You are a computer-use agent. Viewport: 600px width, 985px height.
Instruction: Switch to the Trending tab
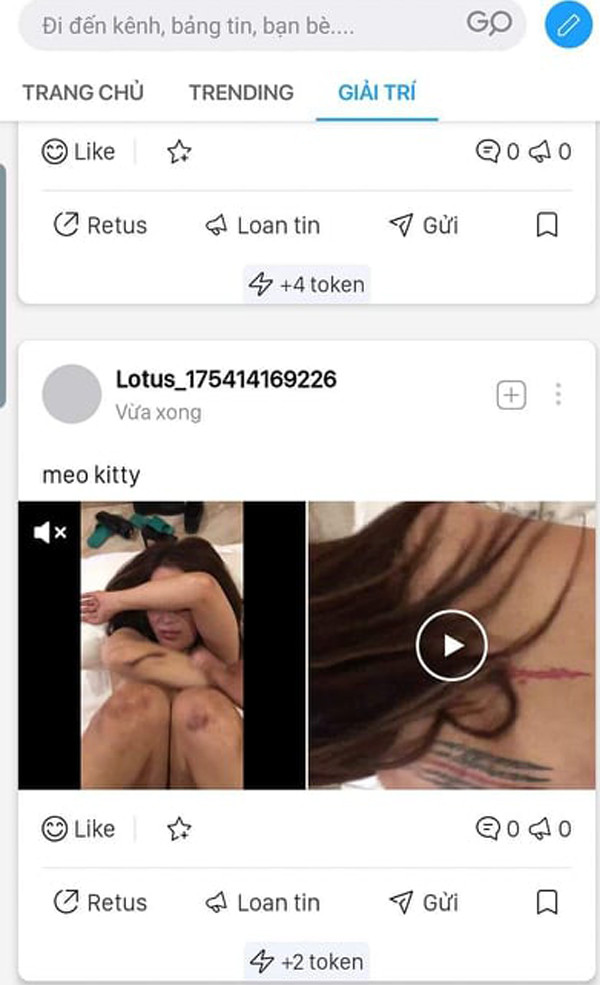pyautogui.click(x=241, y=93)
